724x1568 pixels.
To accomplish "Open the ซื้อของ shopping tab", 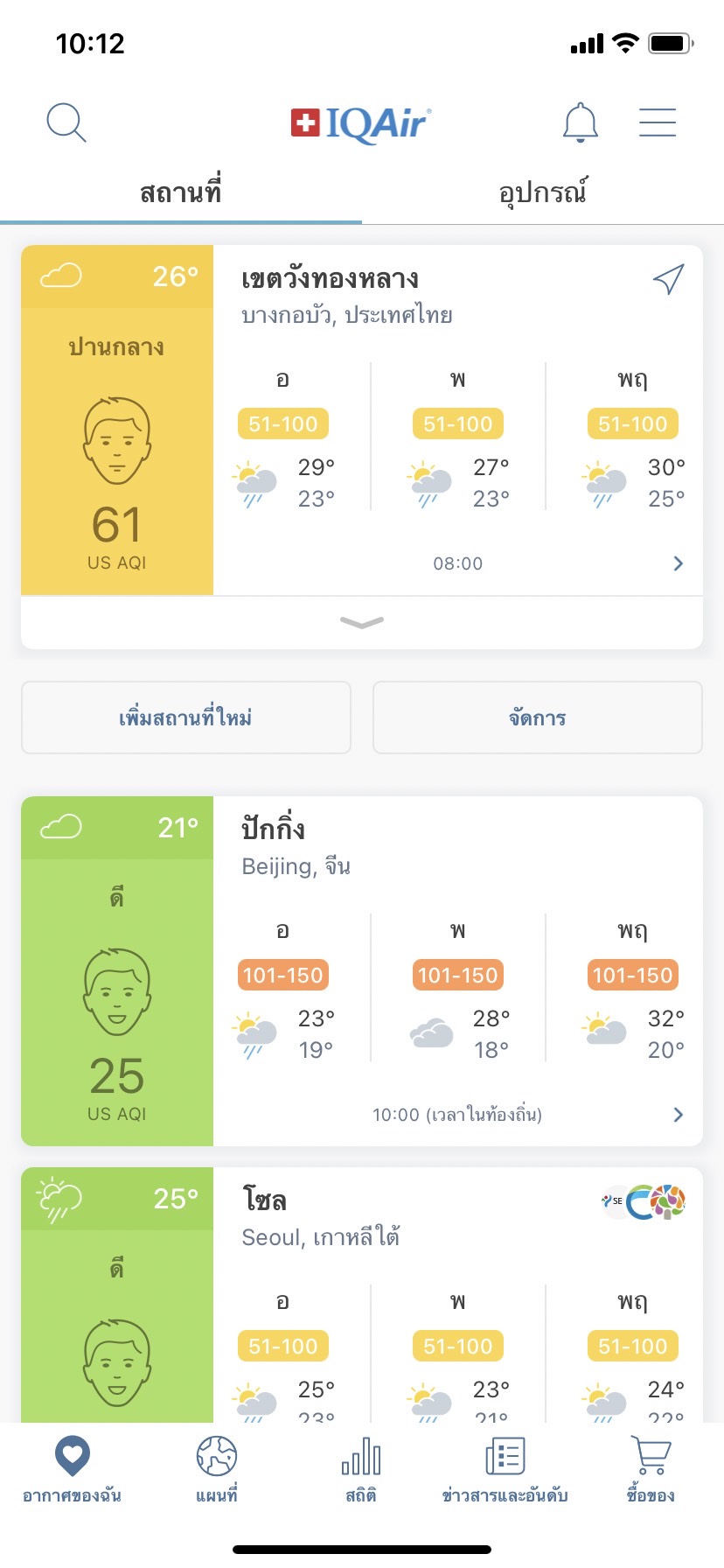I will click(x=651, y=1470).
